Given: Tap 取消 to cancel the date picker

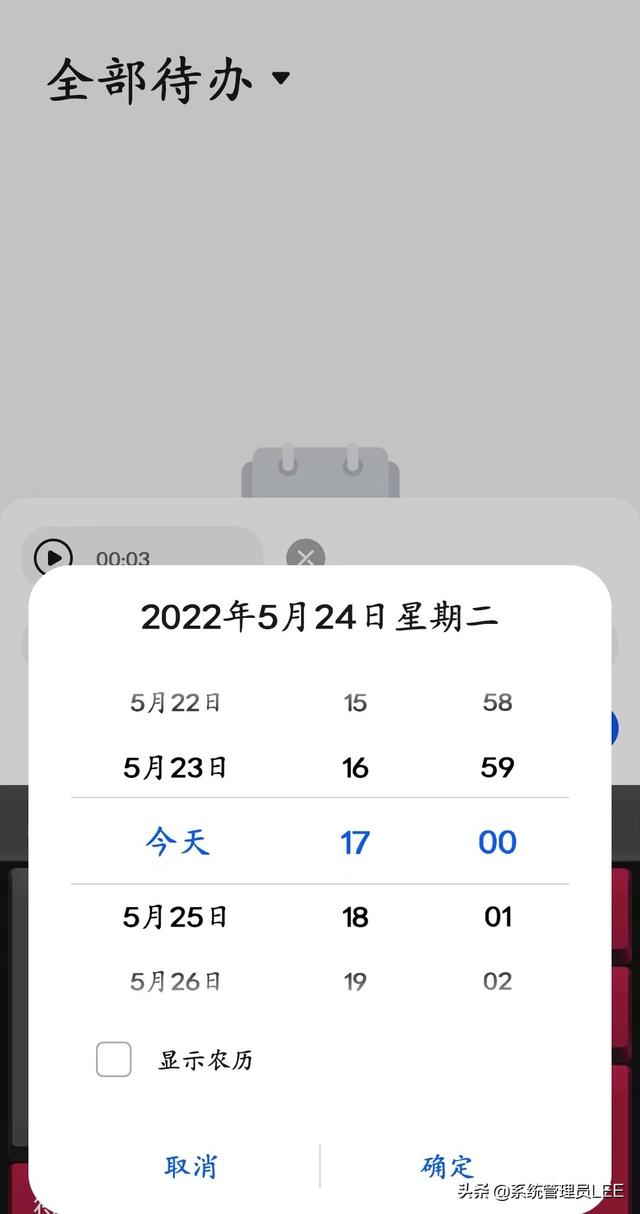Looking at the screenshot, I should (190, 1166).
